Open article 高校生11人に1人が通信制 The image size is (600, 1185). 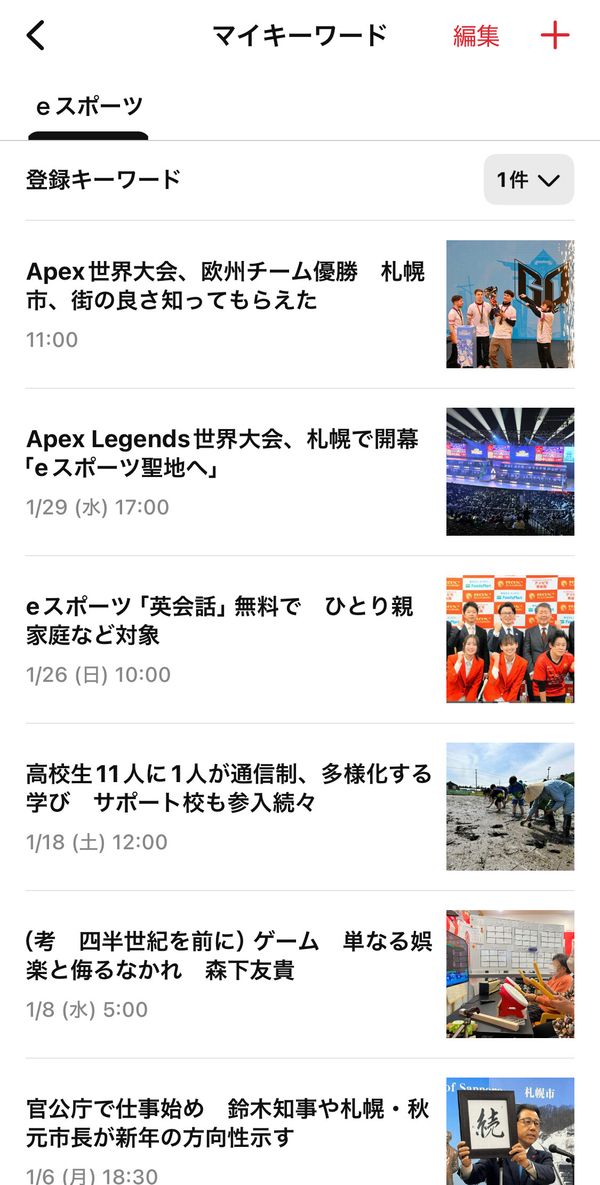pos(300,807)
